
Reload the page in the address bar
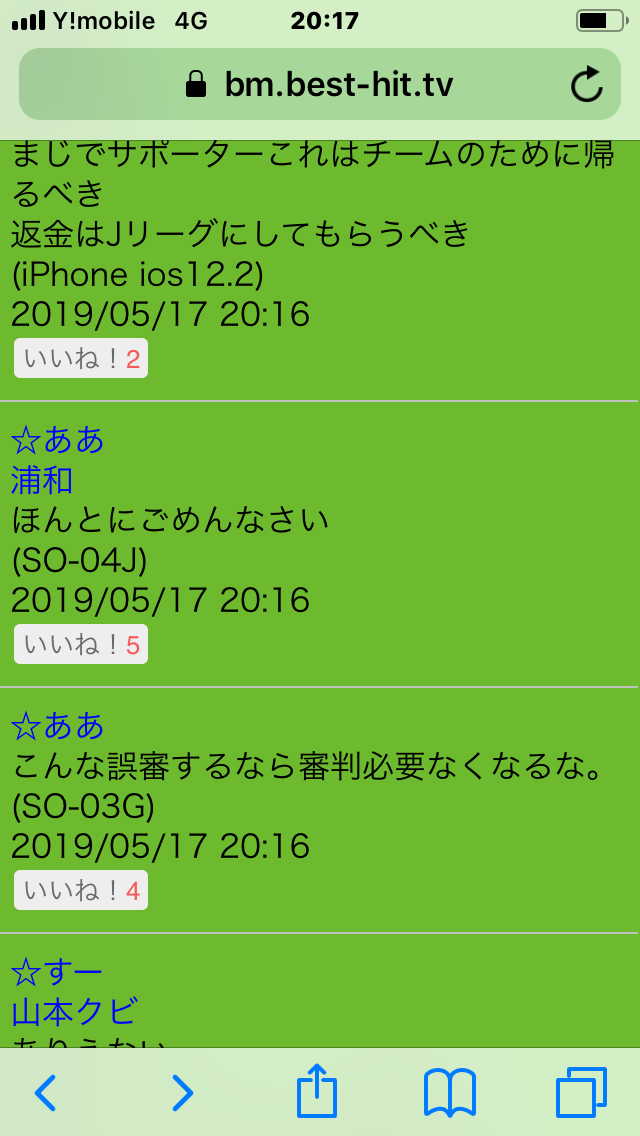click(x=587, y=85)
